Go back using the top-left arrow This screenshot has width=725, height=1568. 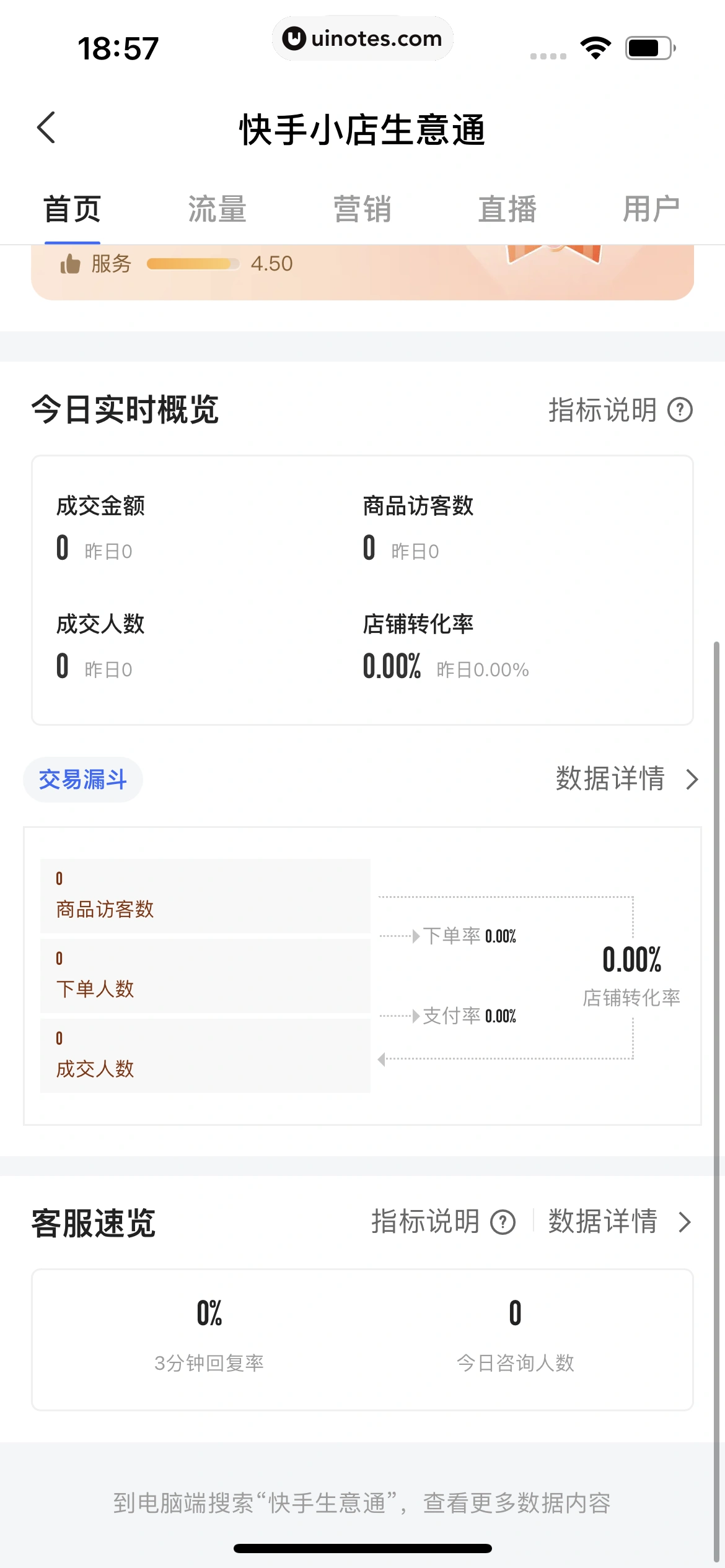click(x=46, y=128)
